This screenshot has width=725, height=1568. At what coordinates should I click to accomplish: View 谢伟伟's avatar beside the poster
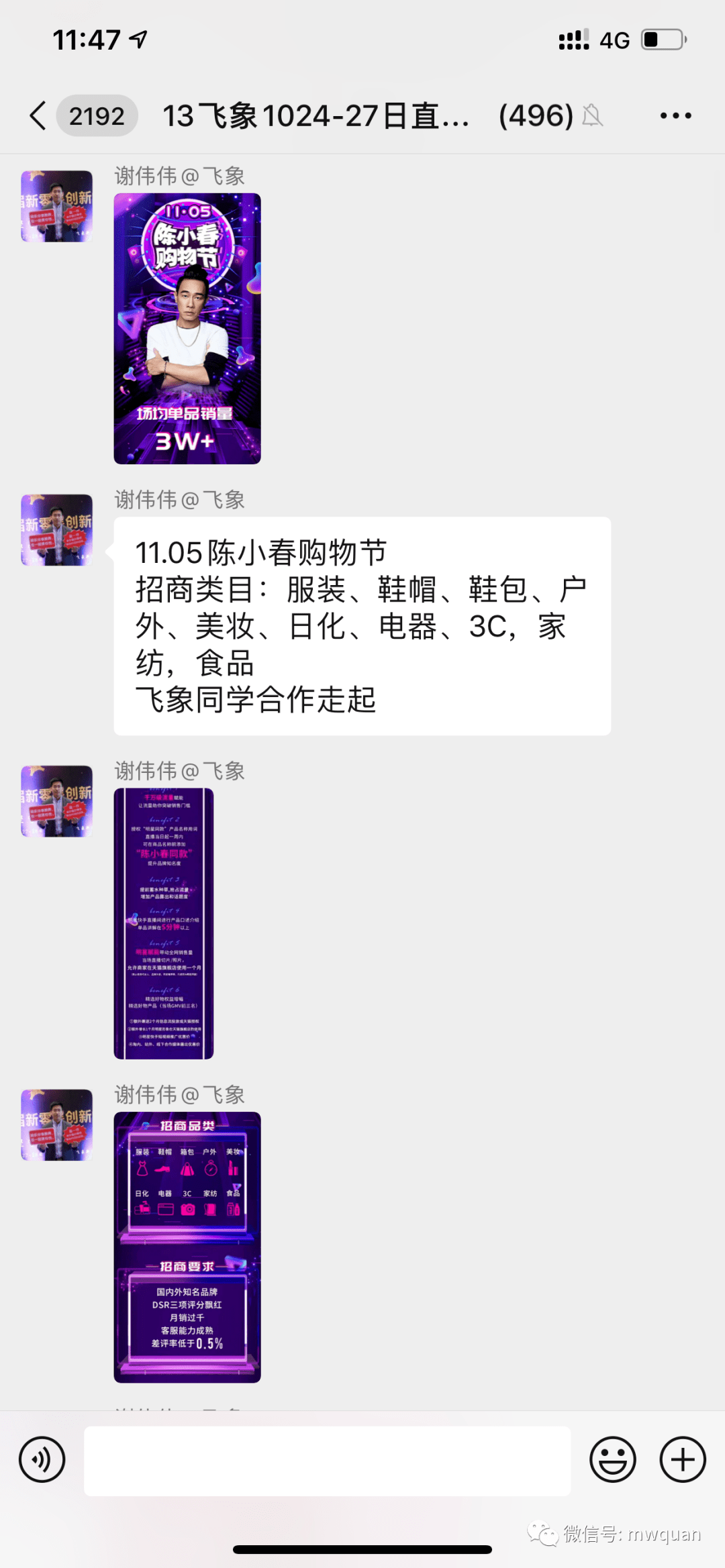pos(57,206)
